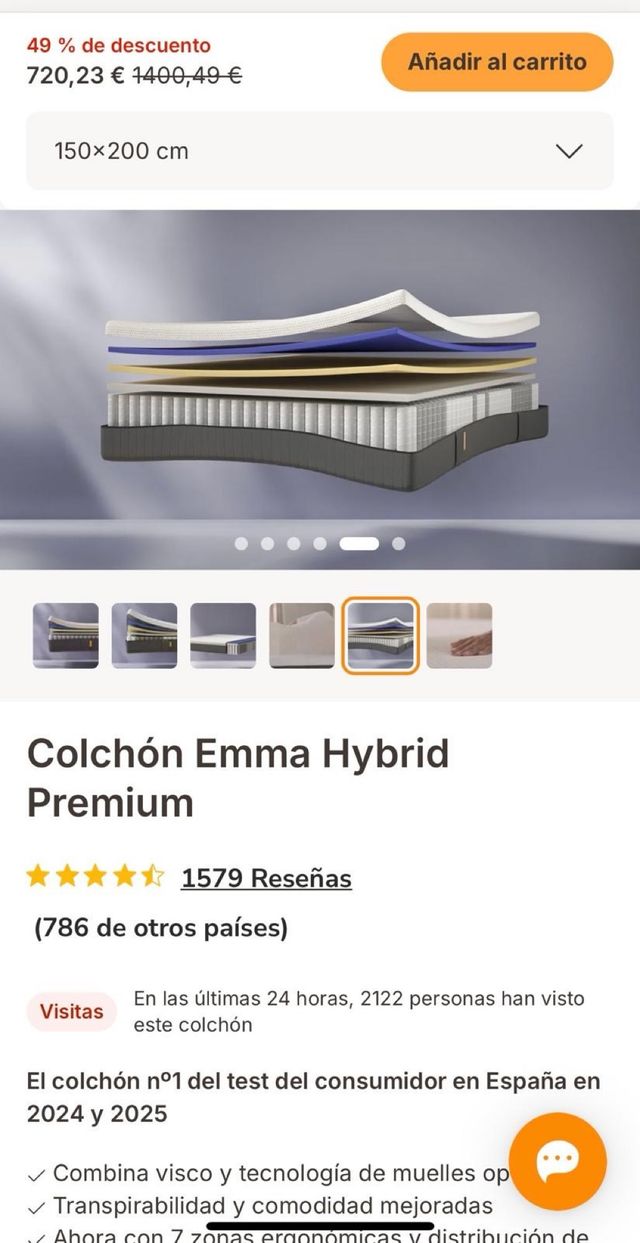This screenshot has height=1243, width=640.
Task: Select the first mattress thumbnail
Action: [x=66, y=635]
